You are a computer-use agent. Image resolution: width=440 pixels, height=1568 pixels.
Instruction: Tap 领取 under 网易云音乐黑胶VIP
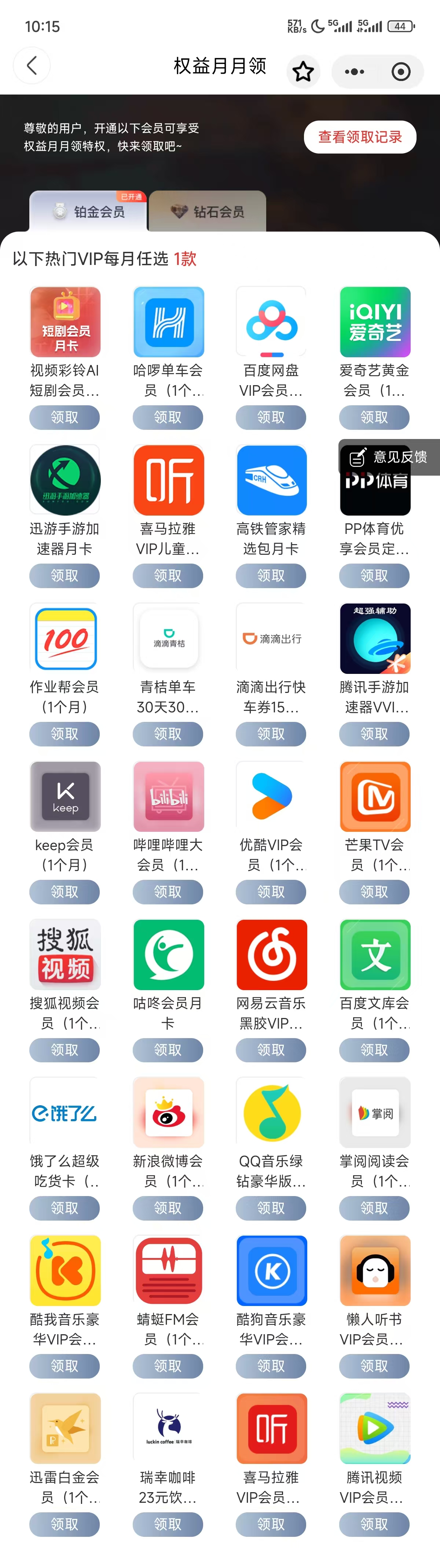(271, 1050)
